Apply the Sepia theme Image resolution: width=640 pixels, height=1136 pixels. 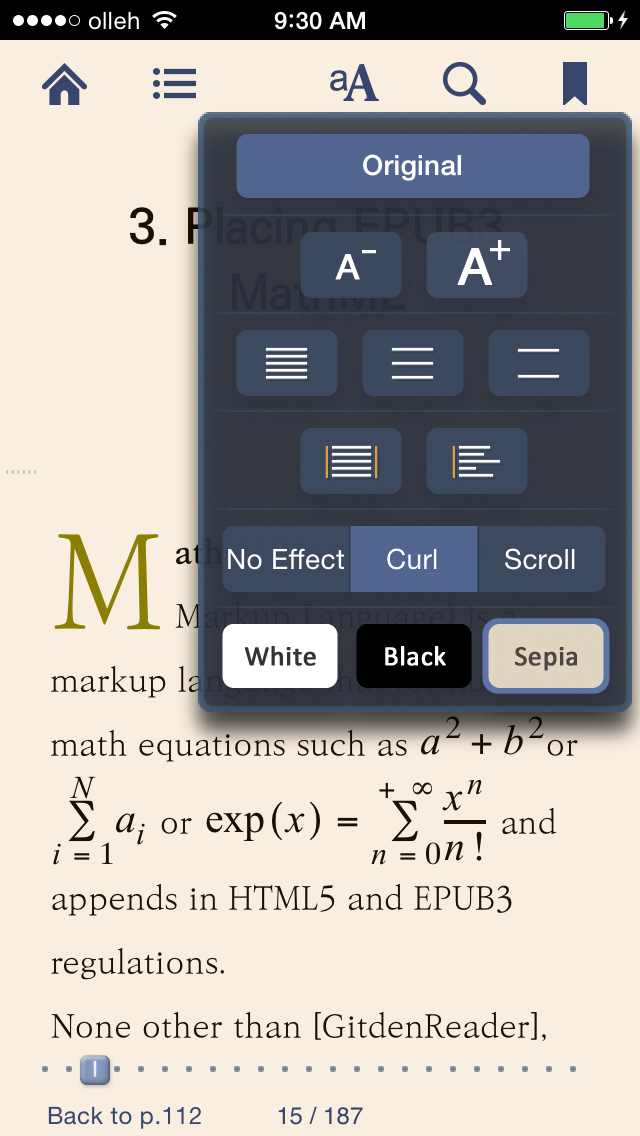coord(546,656)
